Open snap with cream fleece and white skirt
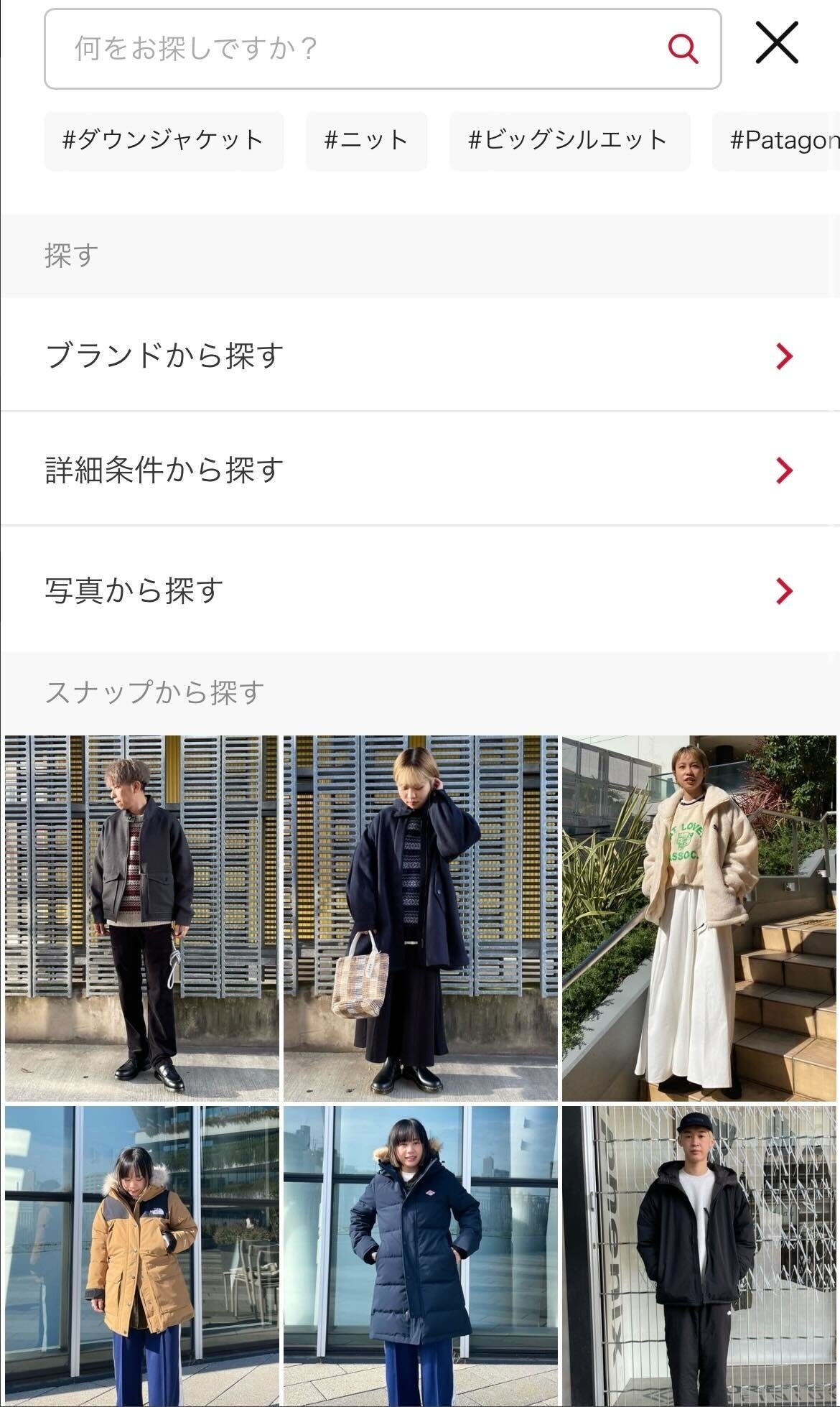 click(699, 918)
